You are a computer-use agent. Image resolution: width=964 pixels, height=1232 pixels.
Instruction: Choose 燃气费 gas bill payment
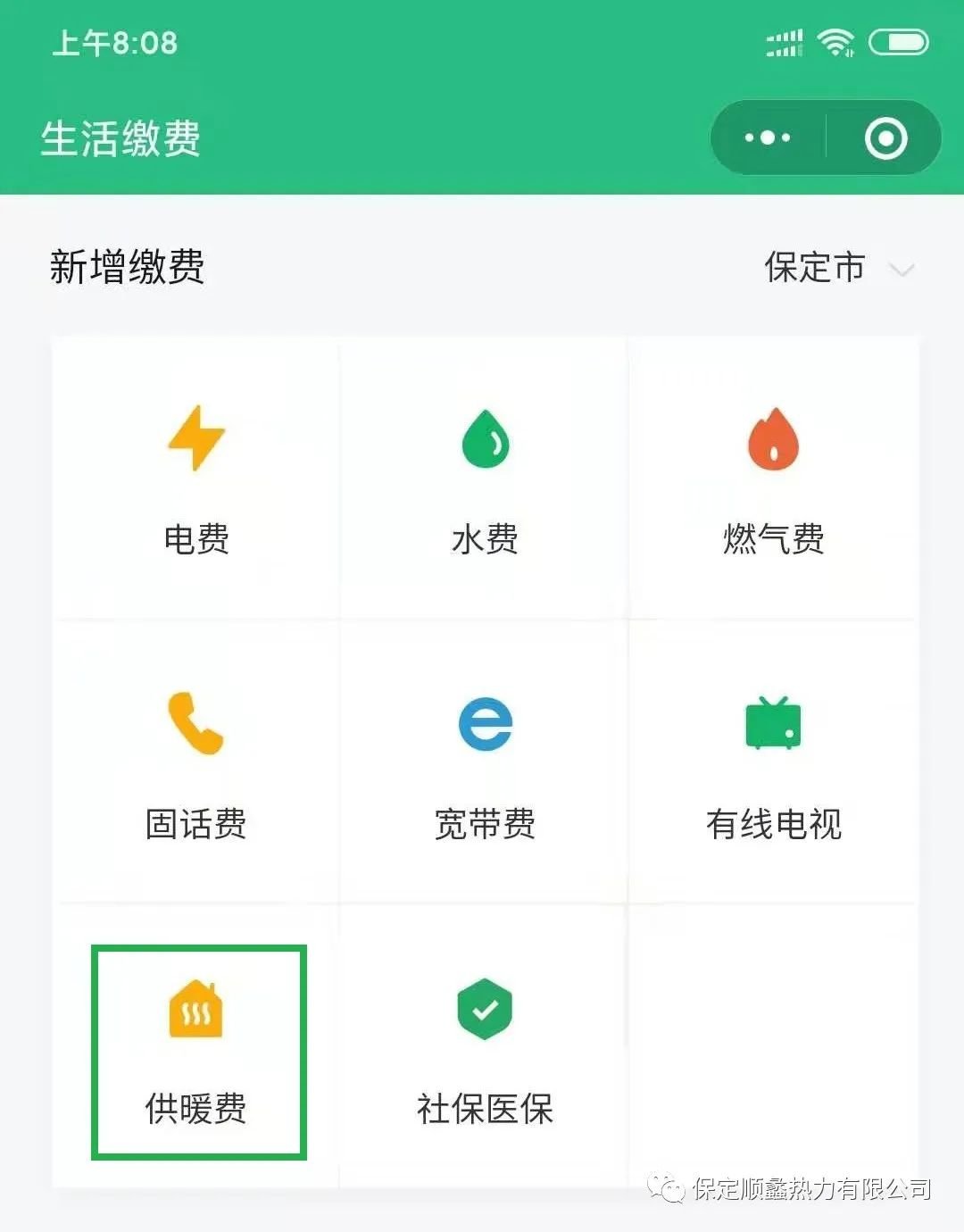tap(773, 479)
